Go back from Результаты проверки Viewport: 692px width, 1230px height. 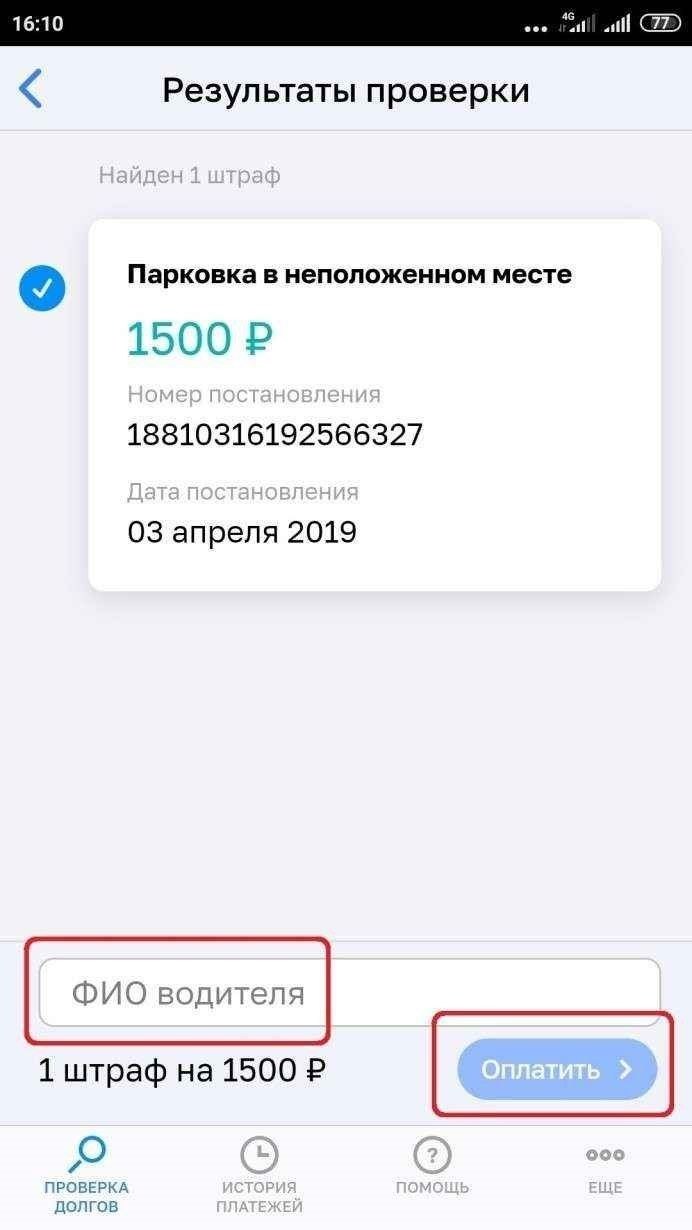pyautogui.click(x=32, y=89)
